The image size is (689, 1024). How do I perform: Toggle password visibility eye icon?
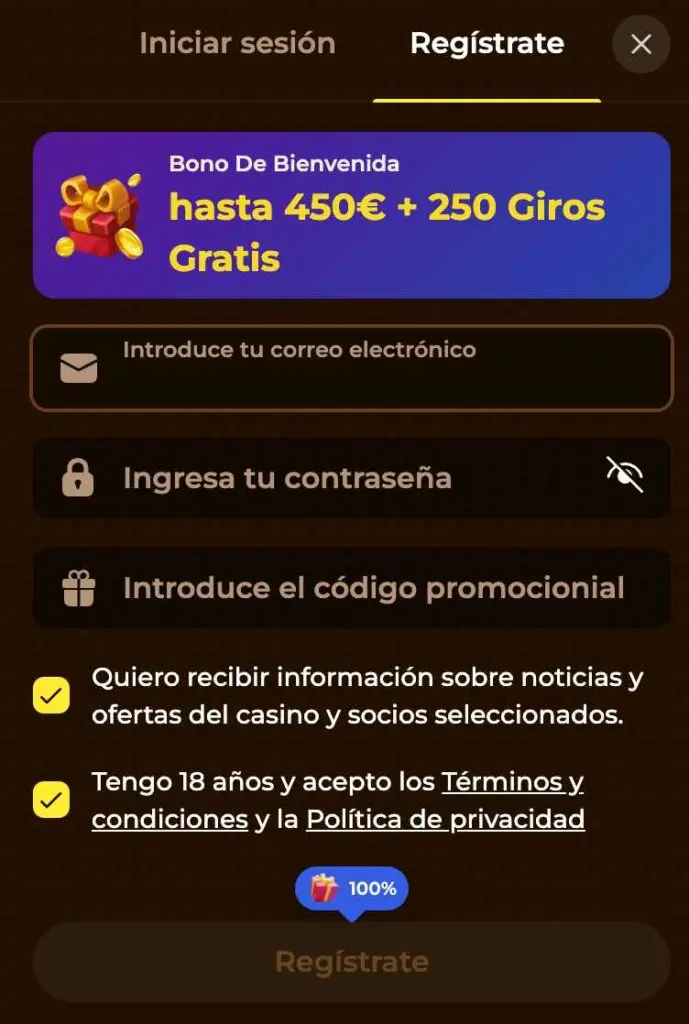click(624, 476)
